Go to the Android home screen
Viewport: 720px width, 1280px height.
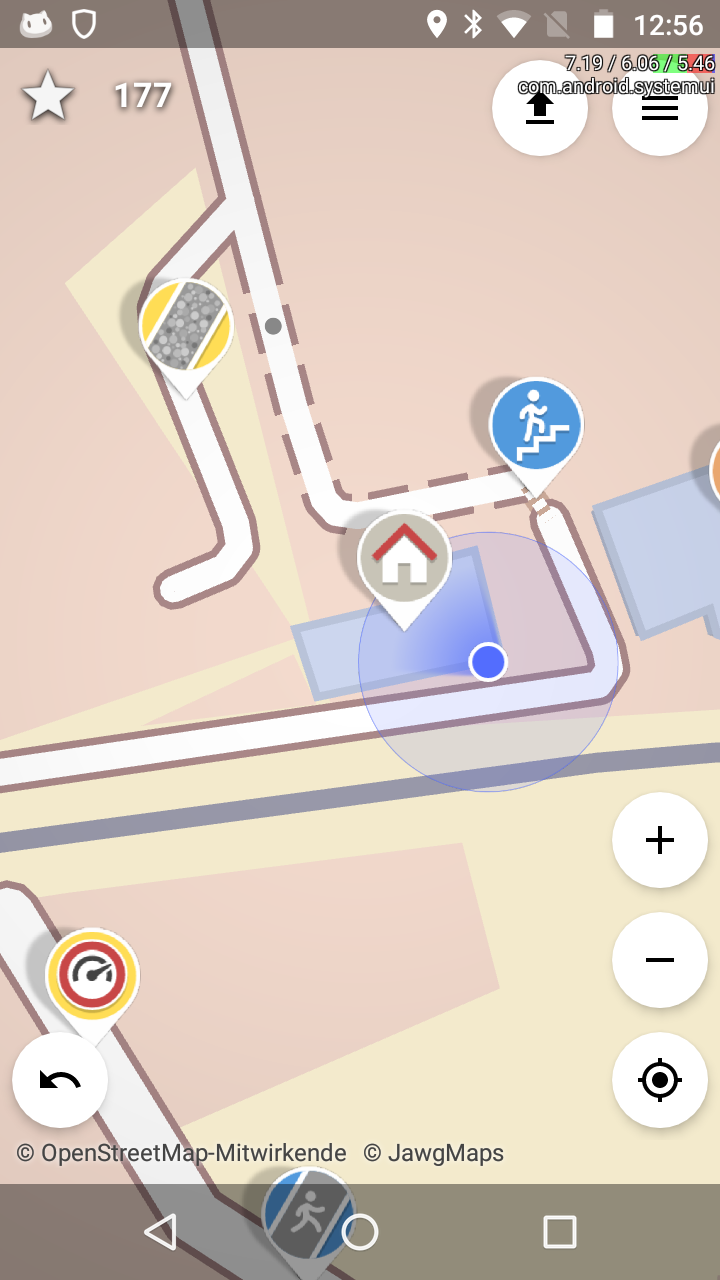click(360, 1232)
